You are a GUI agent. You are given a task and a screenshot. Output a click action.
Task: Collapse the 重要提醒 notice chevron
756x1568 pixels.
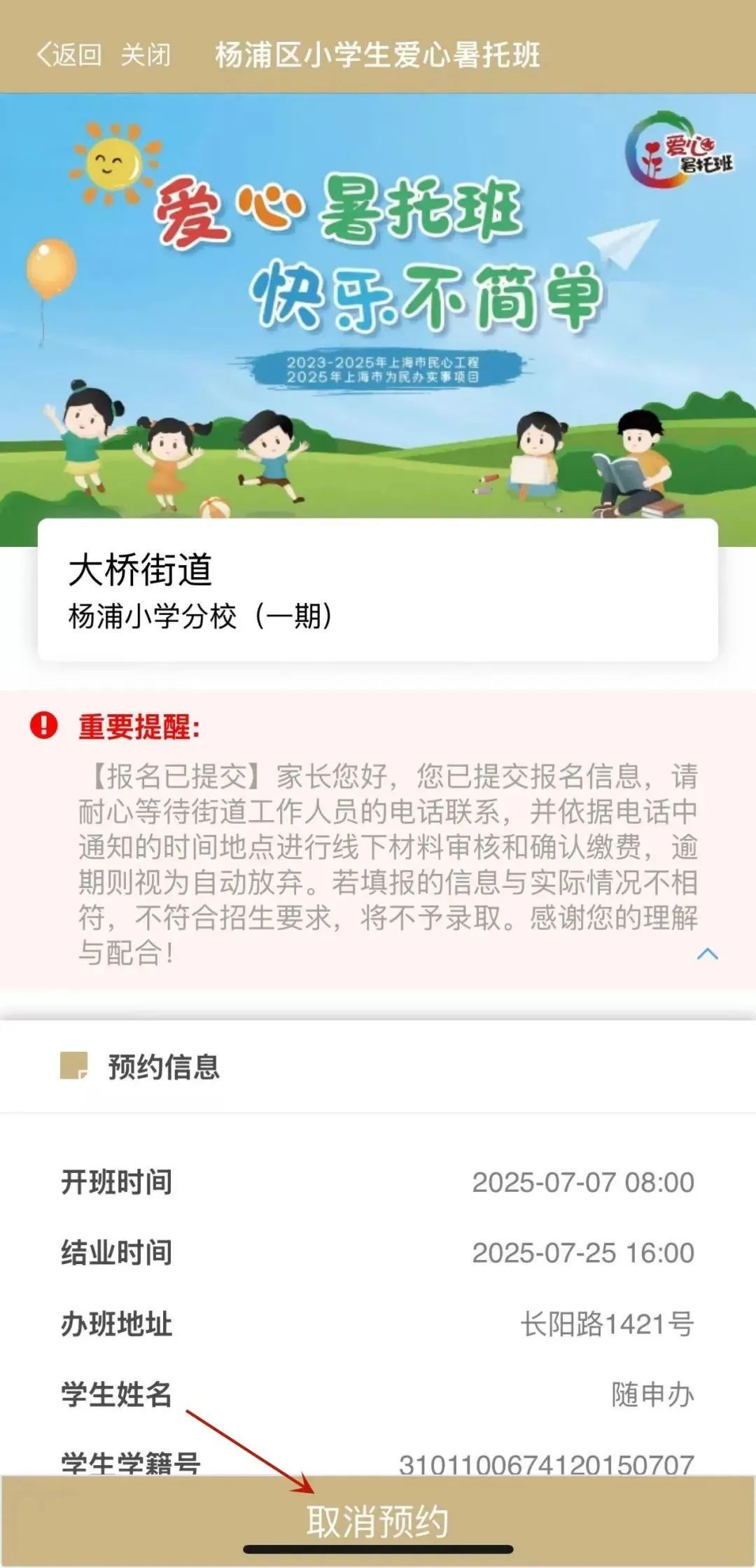point(707,954)
